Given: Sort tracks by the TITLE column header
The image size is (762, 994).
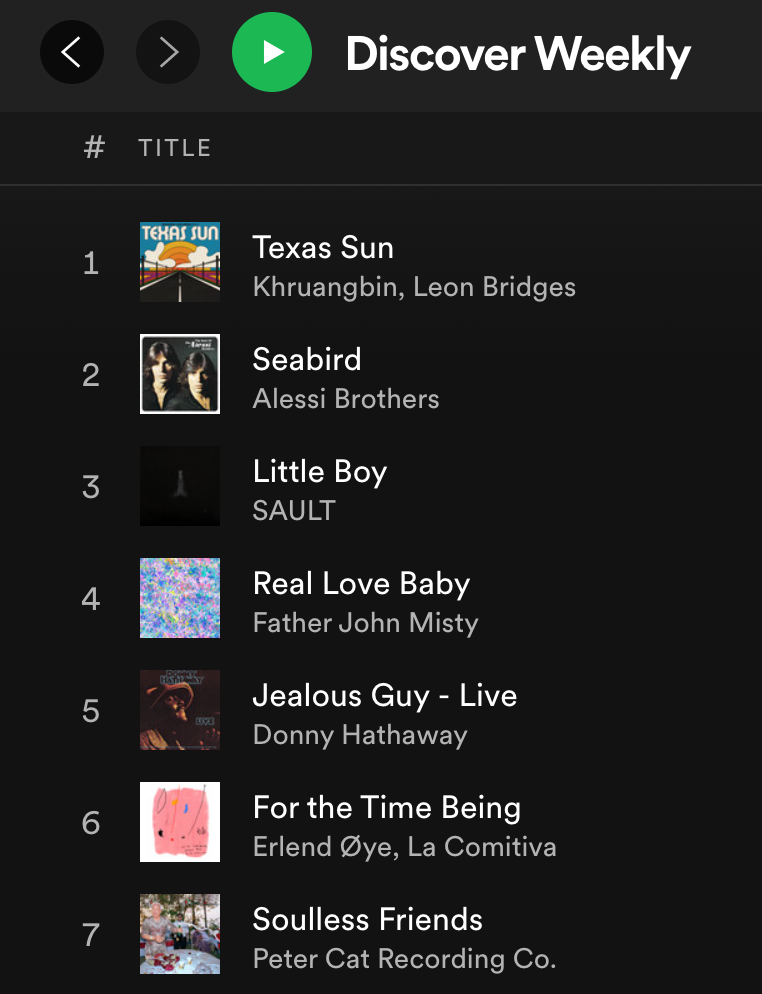Looking at the screenshot, I should pos(175,147).
